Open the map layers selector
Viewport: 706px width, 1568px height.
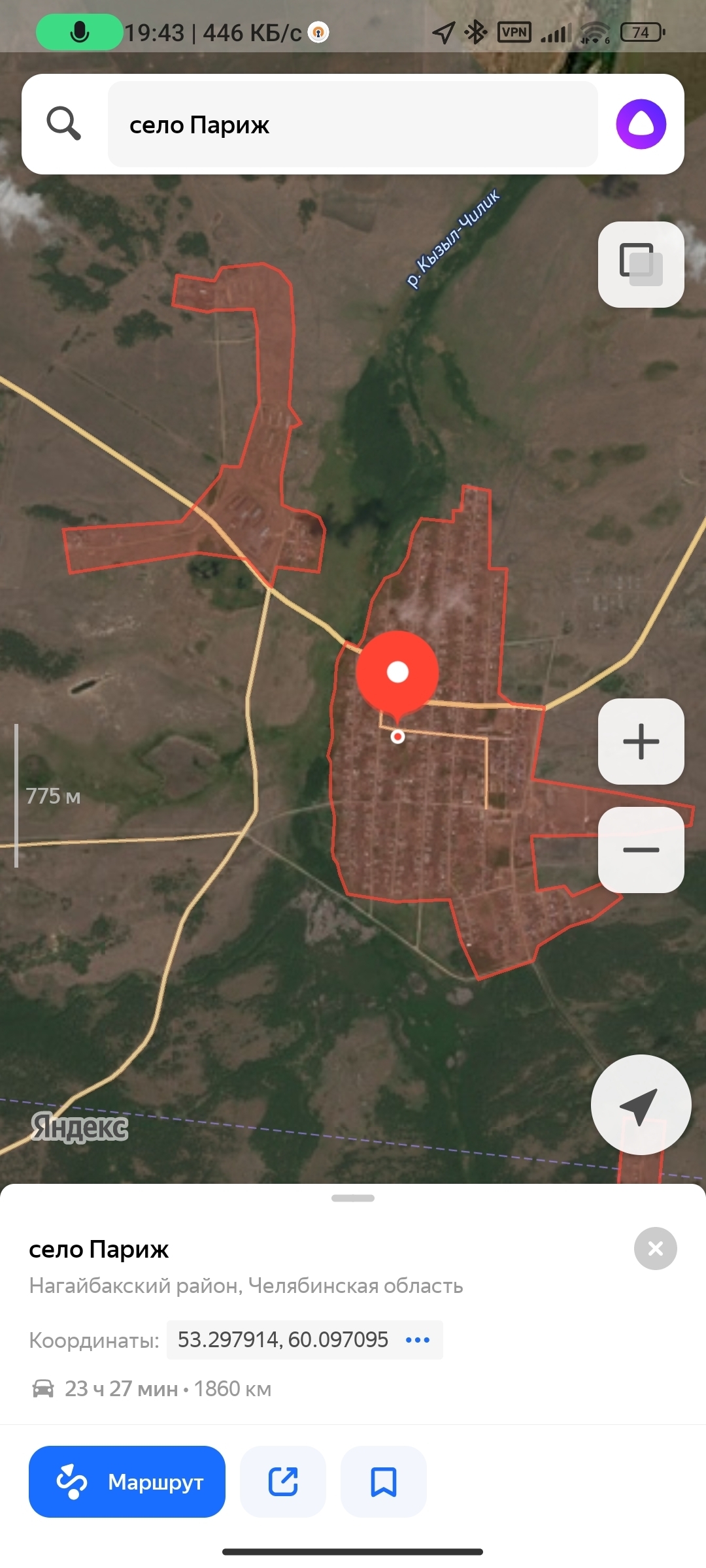(x=641, y=265)
